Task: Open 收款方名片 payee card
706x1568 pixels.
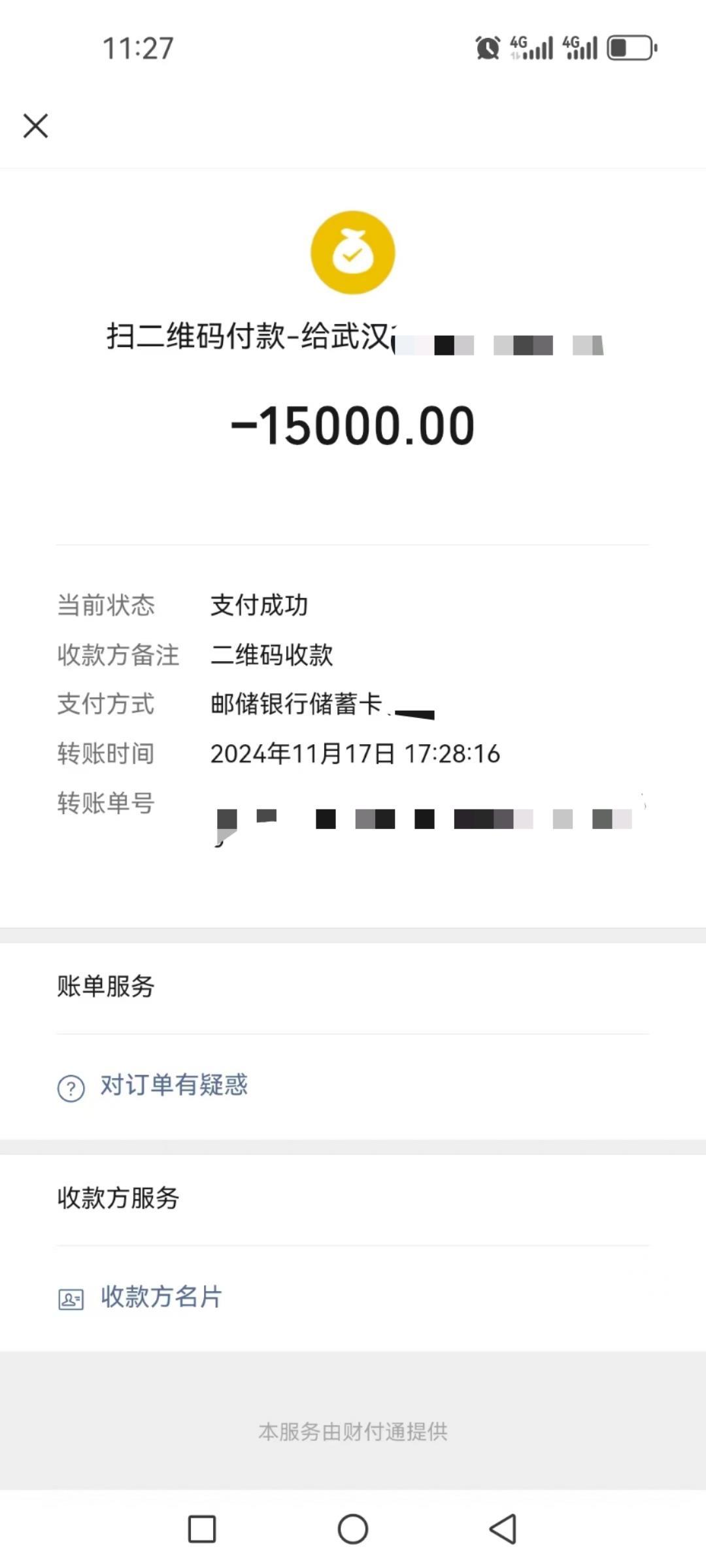Action: 161,1297
